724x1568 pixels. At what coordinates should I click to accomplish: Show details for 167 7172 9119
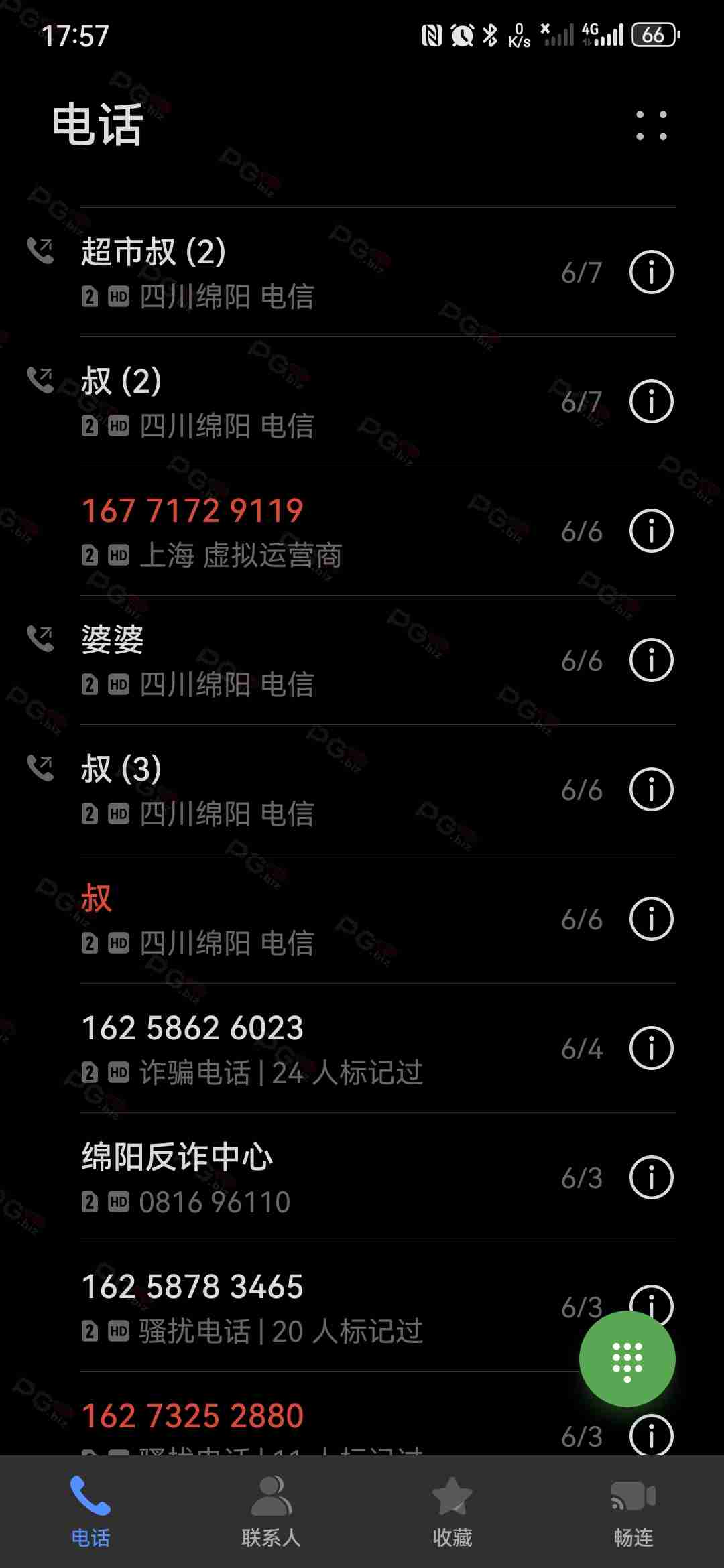(651, 531)
